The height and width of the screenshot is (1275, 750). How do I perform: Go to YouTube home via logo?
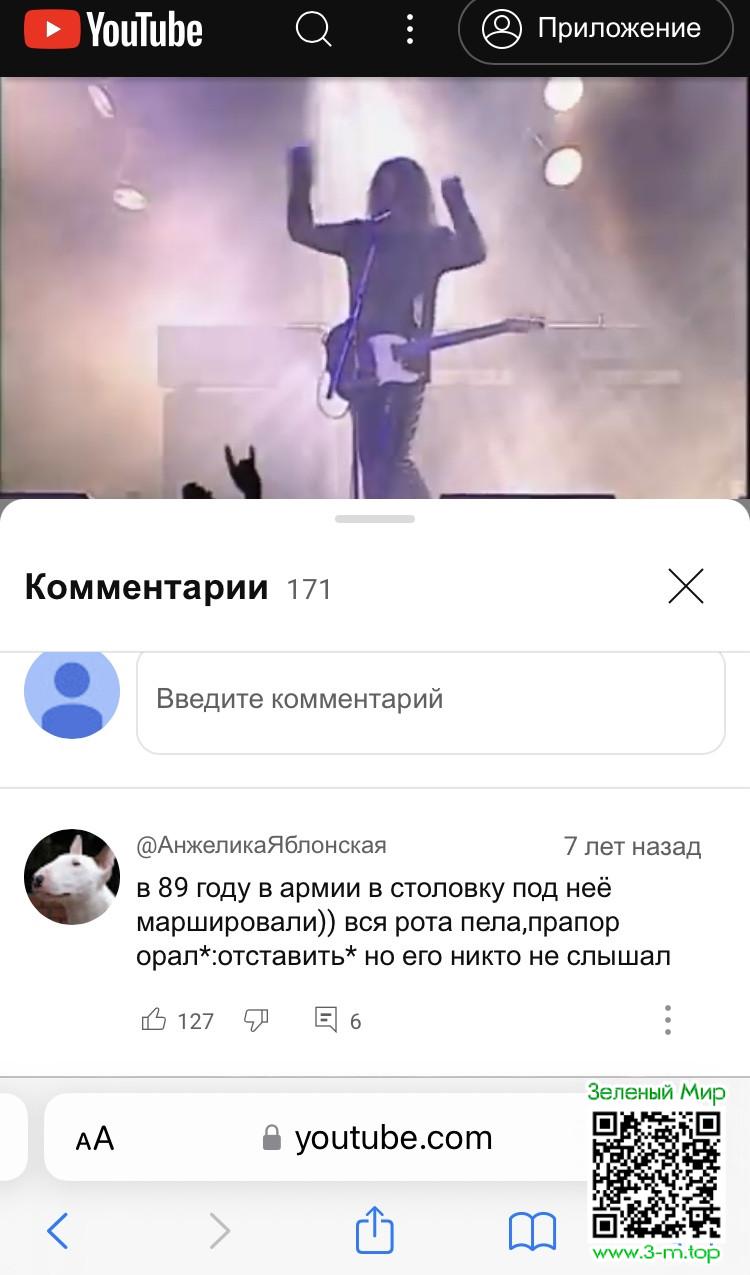(113, 30)
